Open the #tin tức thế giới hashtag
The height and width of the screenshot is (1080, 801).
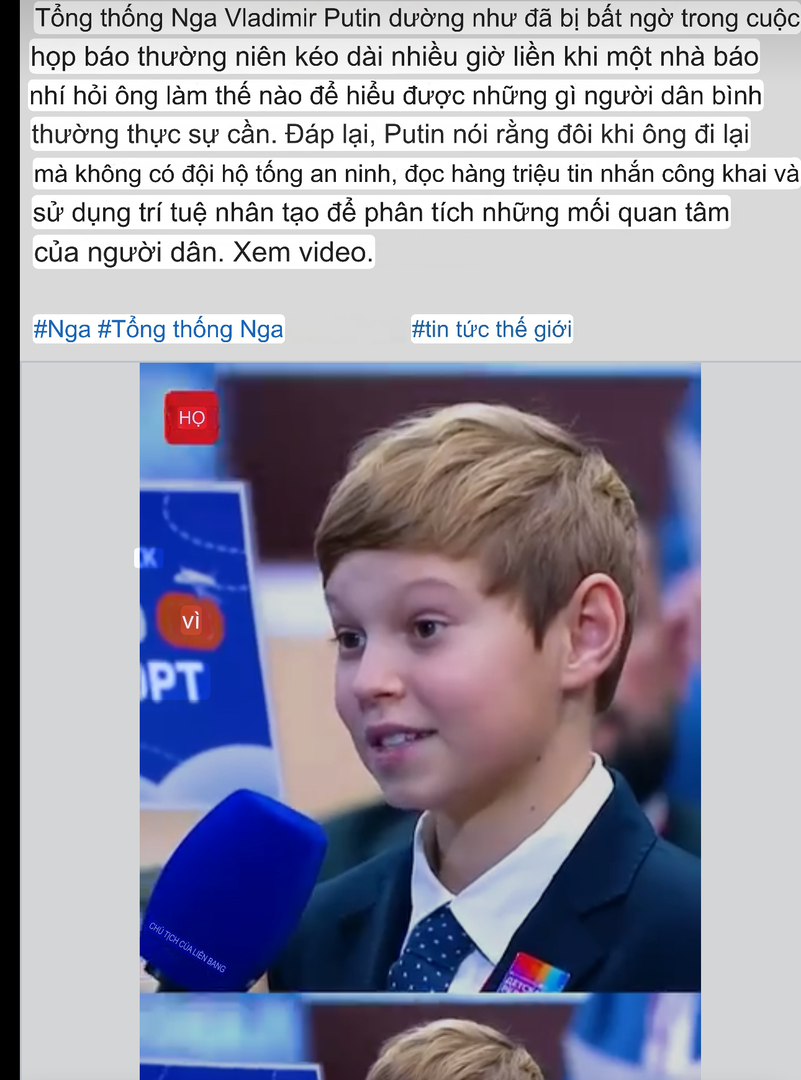[x=491, y=330]
